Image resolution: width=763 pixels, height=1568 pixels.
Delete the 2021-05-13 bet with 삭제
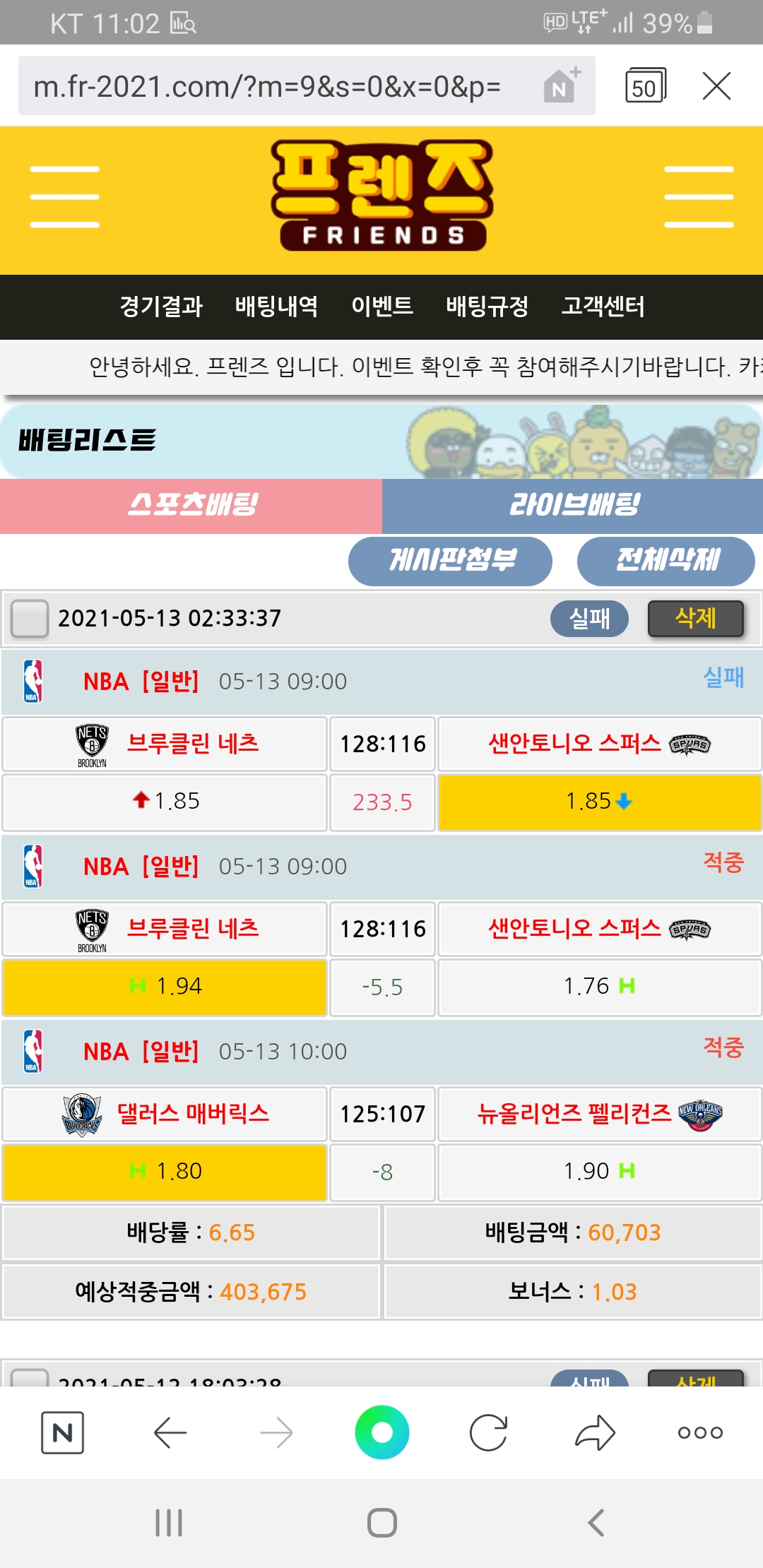695,619
